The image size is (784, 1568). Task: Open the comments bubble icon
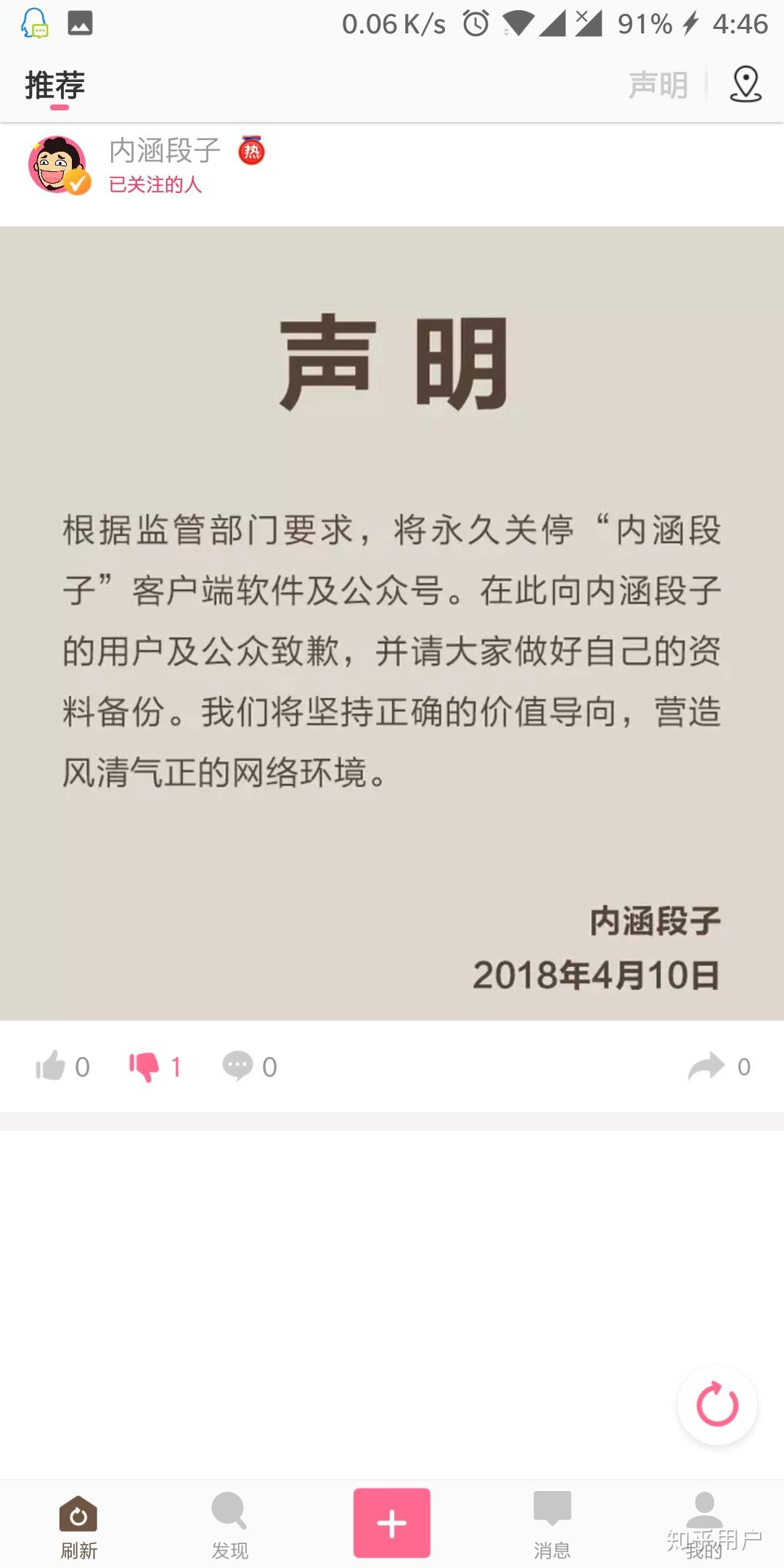point(237,1066)
